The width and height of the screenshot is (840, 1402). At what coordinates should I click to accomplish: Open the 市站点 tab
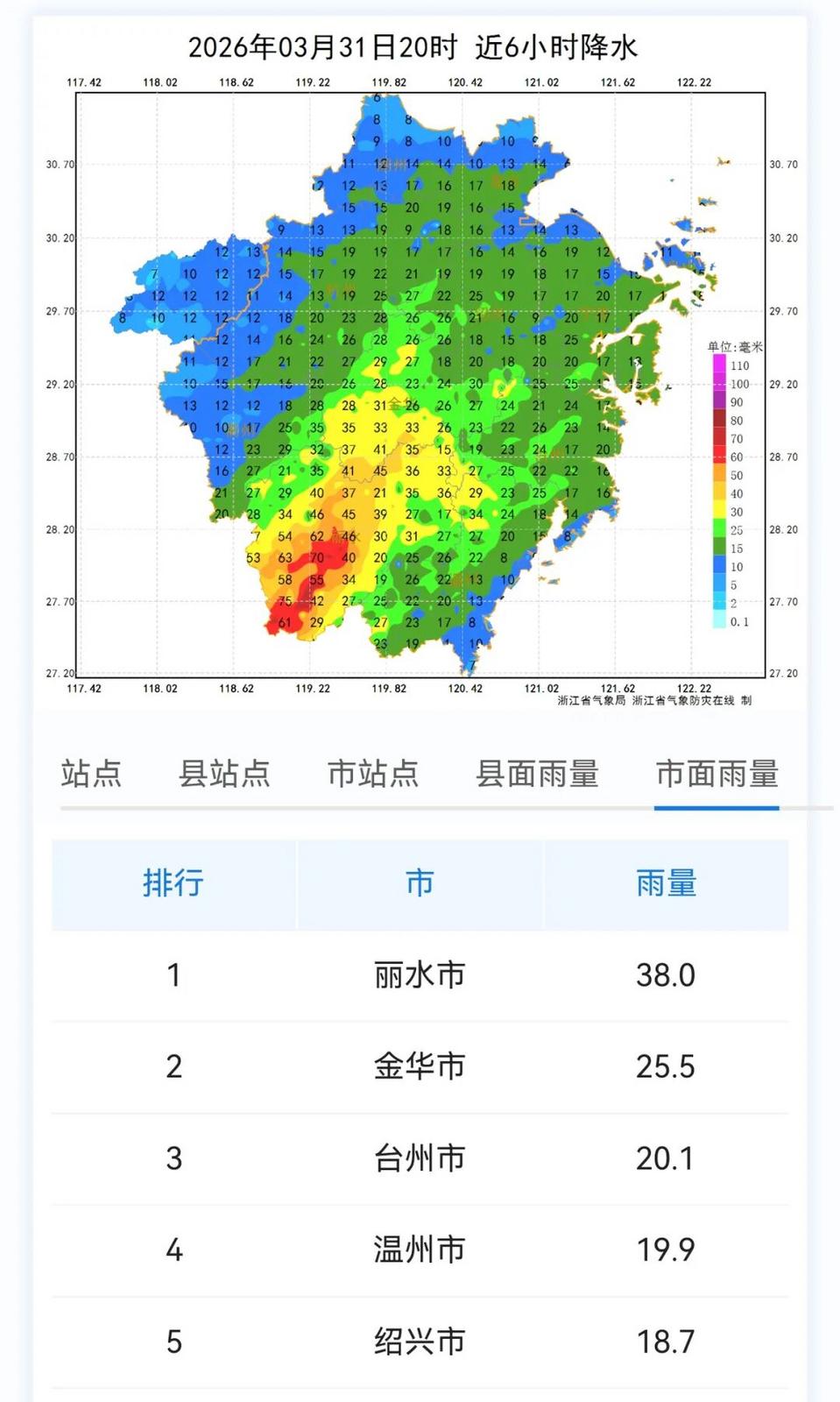point(374,774)
